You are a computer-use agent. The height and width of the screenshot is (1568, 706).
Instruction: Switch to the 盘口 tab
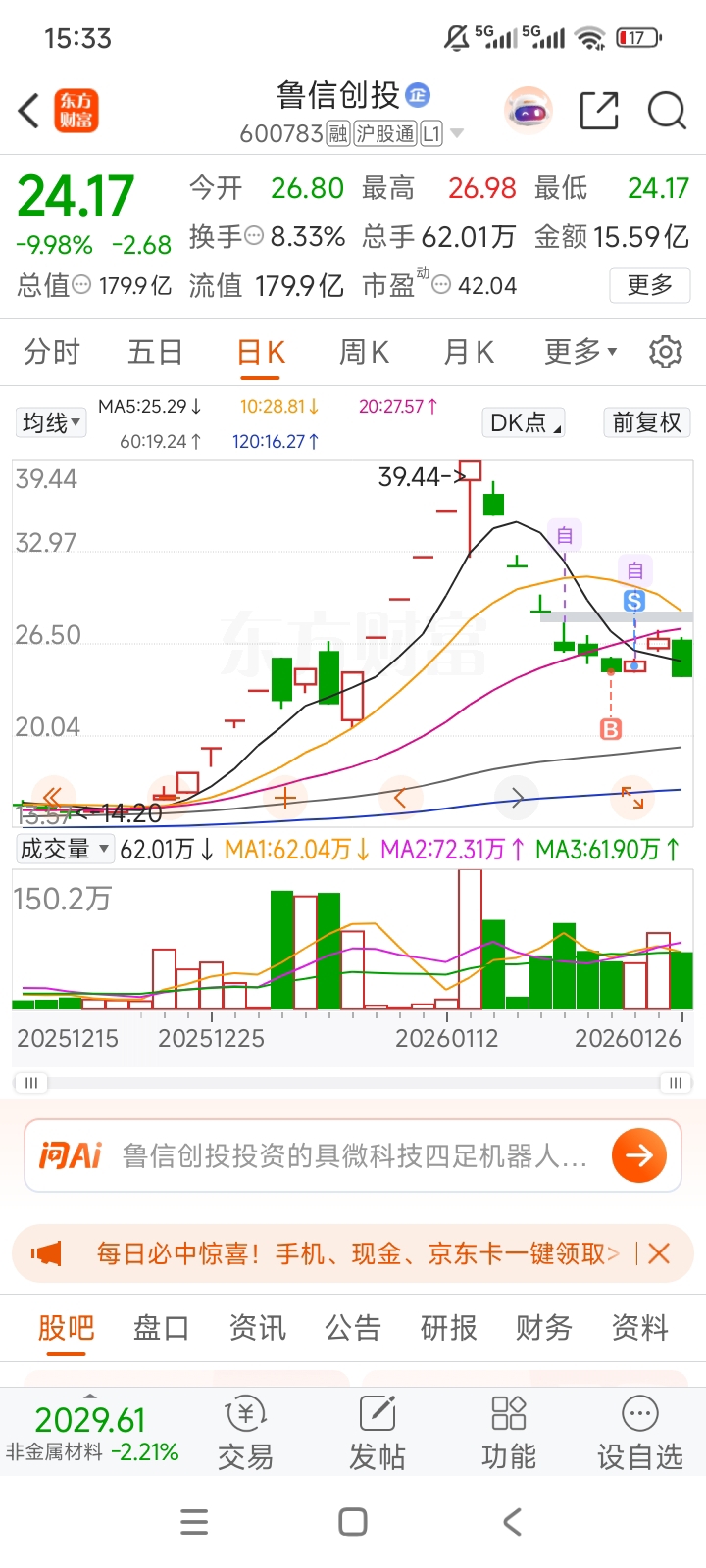coord(161,1328)
